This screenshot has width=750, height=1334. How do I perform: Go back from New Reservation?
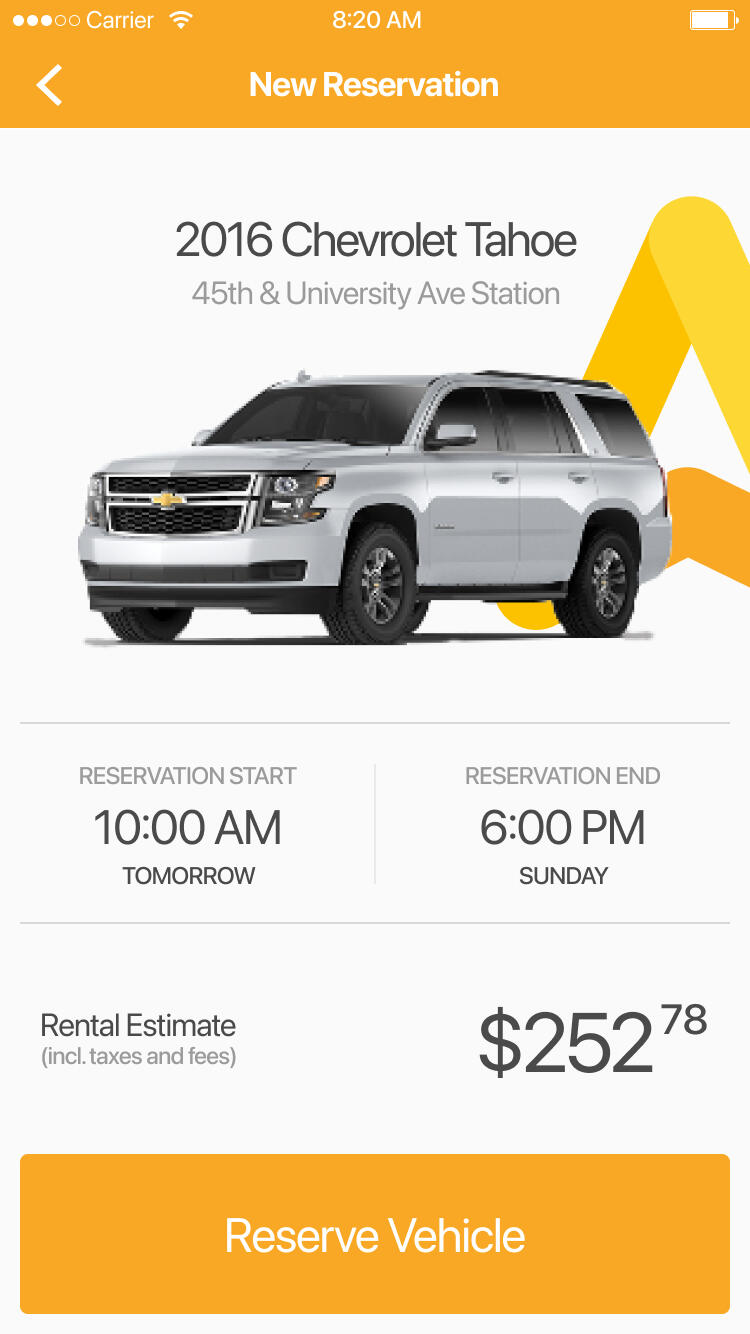pos(49,85)
